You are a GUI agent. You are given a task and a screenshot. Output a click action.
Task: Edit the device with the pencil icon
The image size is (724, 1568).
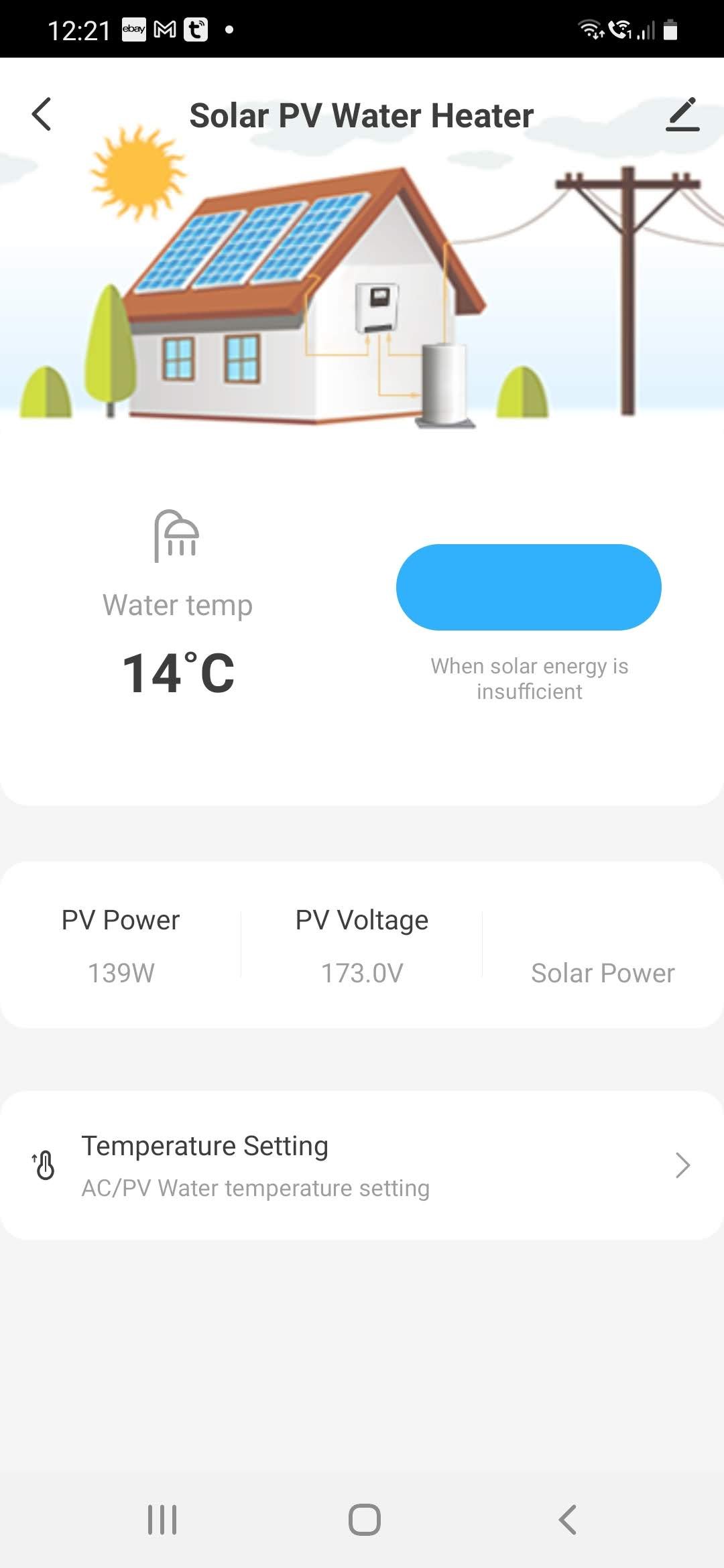[x=682, y=115]
